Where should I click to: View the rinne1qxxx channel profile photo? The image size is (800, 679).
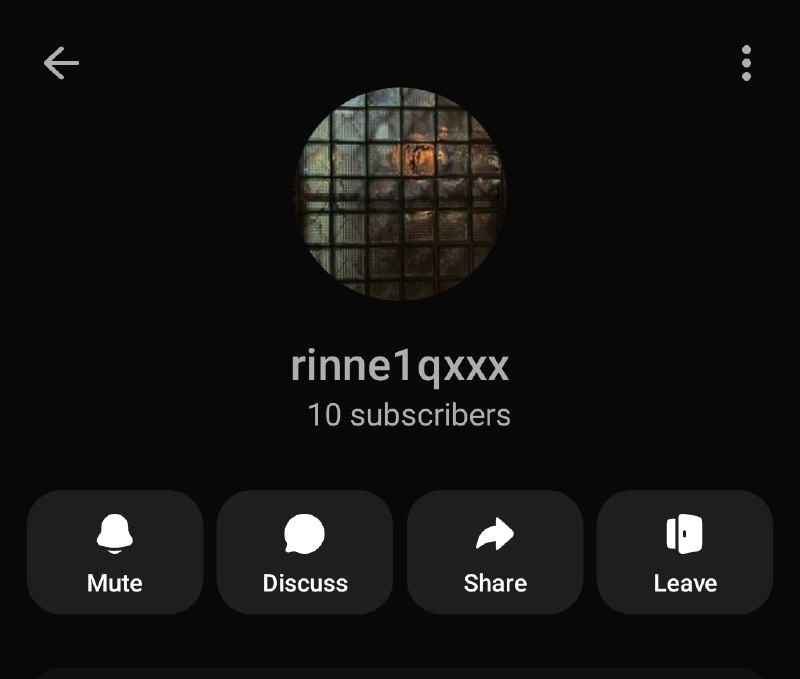click(x=400, y=194)
